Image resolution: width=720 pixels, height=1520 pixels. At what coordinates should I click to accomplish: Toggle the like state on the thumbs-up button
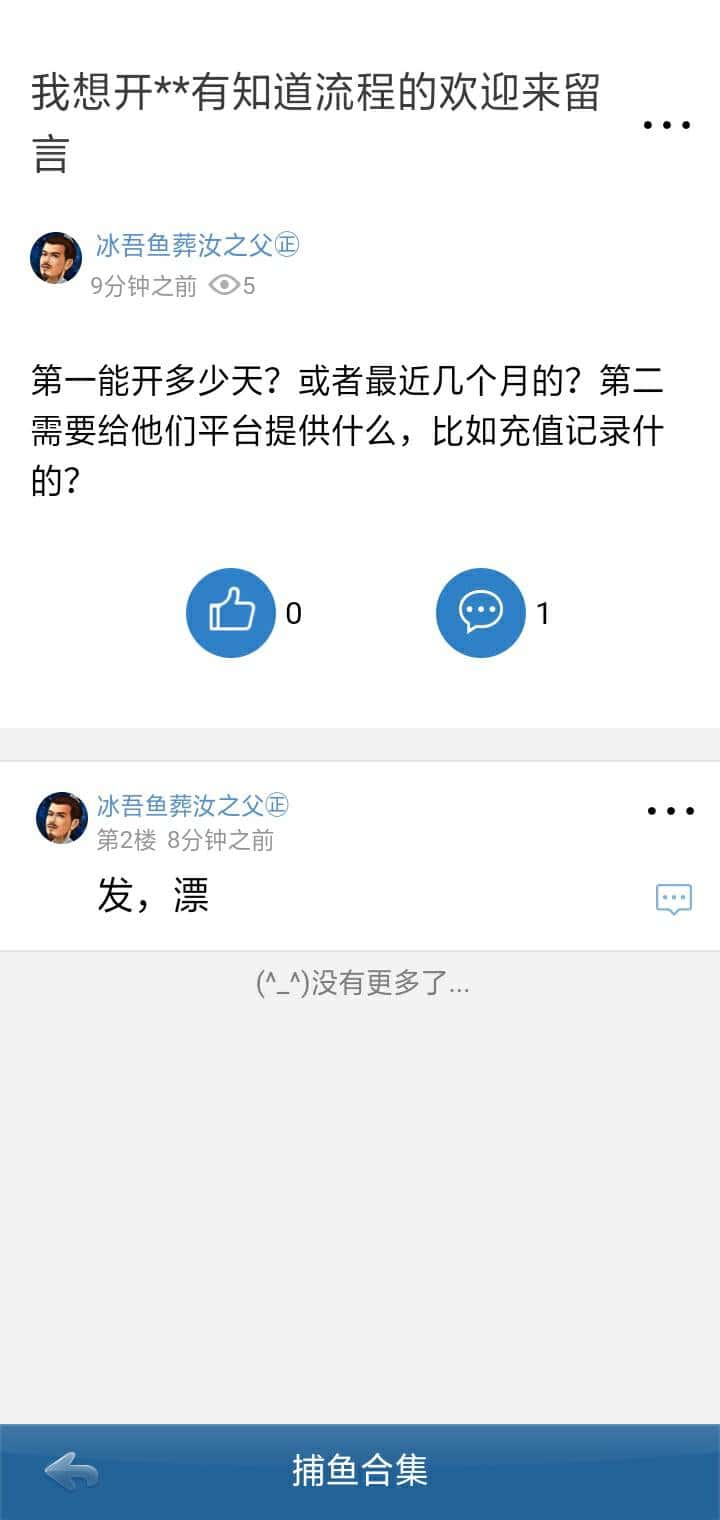231,612
